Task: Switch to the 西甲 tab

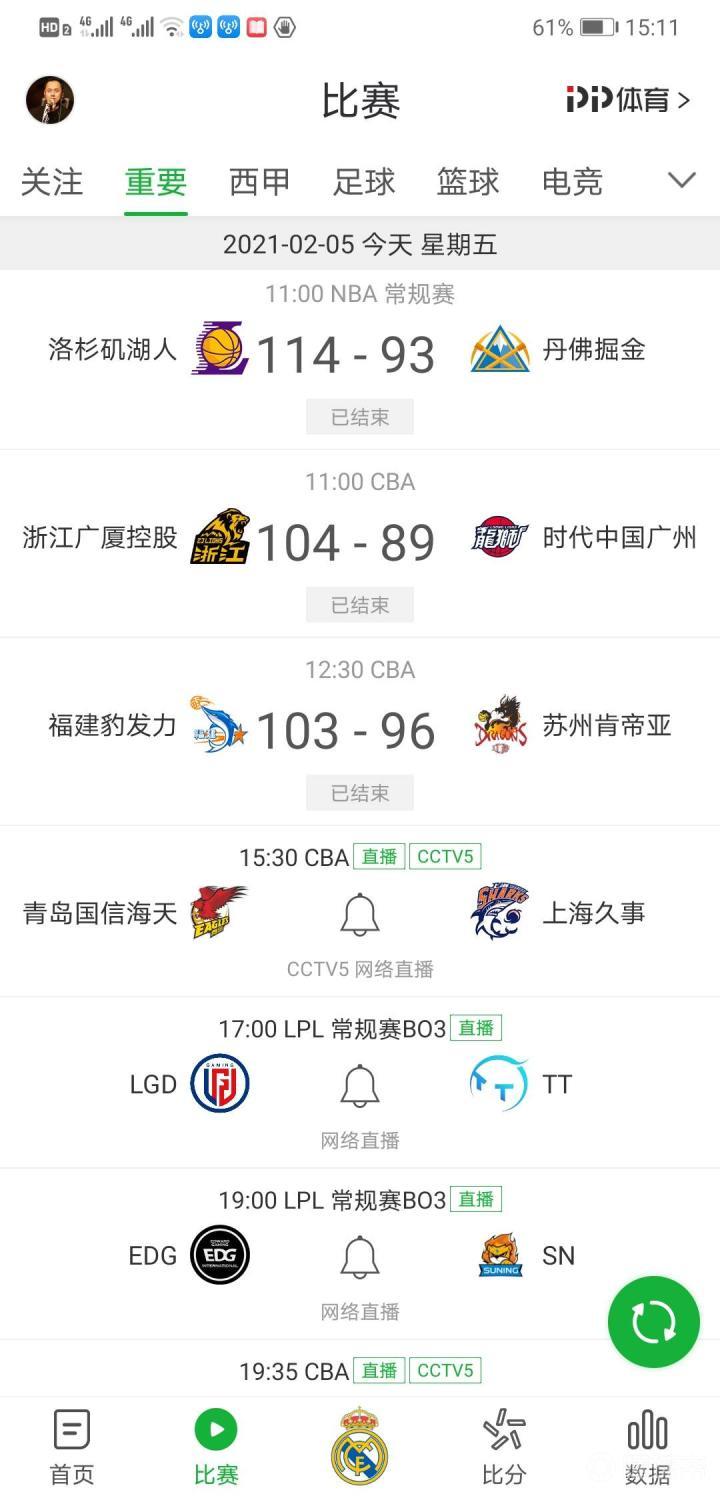Action: pyautogui.click(x=259, y=182)
